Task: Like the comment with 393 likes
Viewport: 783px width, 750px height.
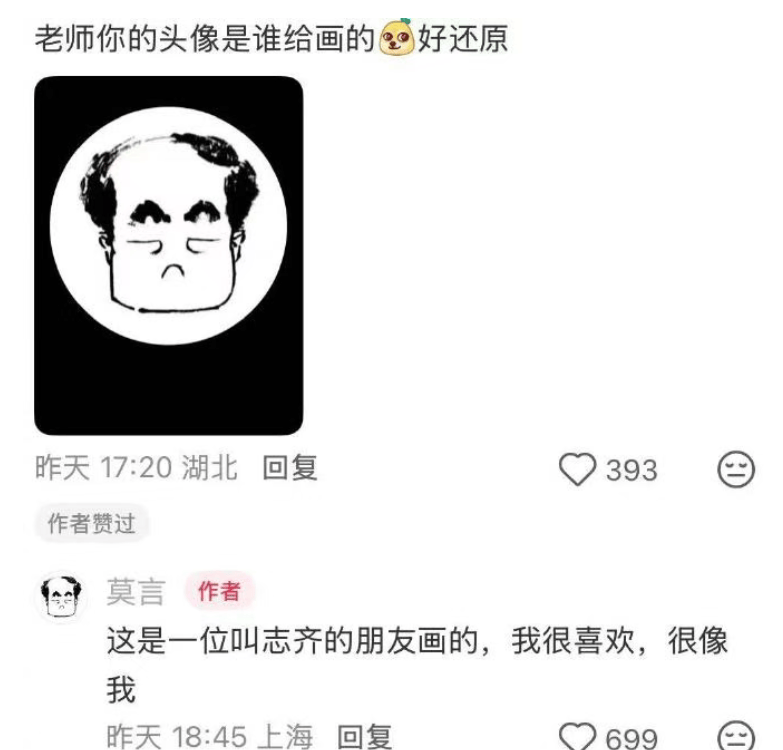Action: 577,469
